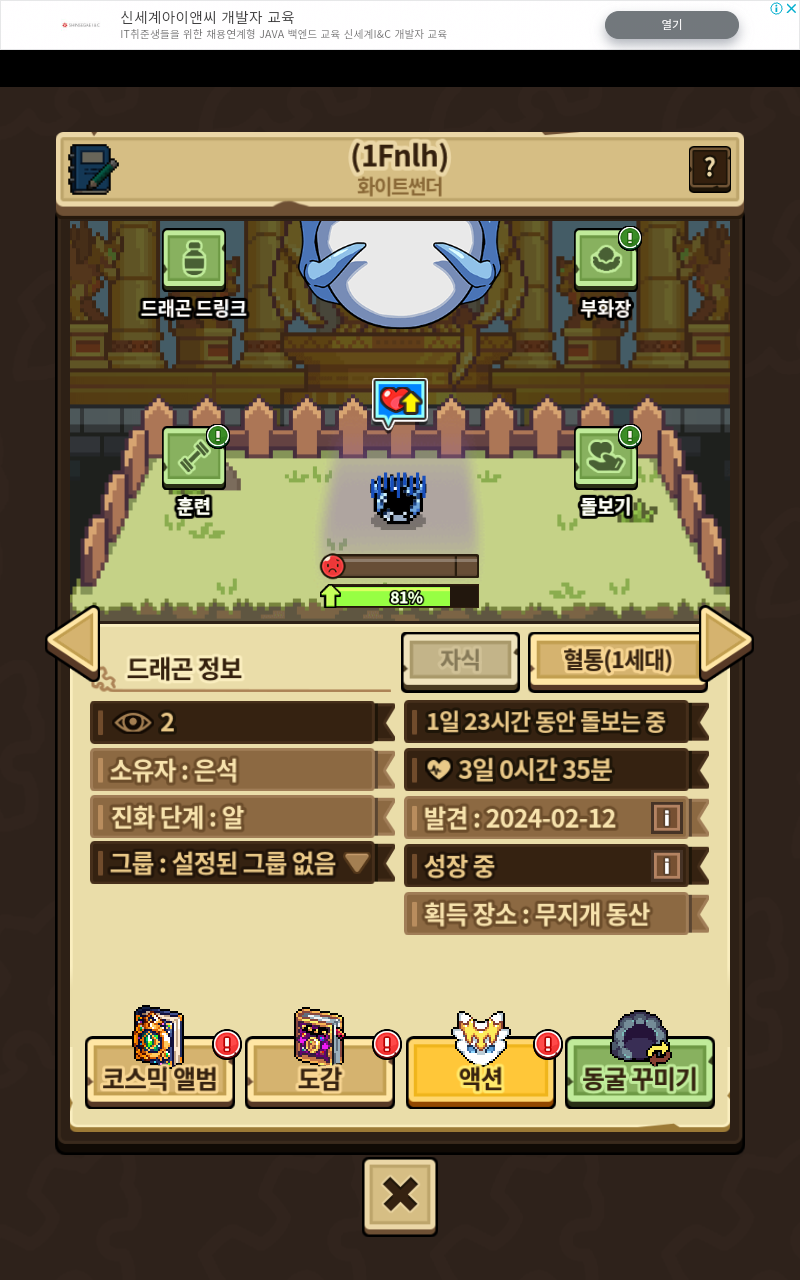The height and width of the screenshot is (1280, 800).
Task: Open the 혈통(1세대) lineage button
Action: 616,660
